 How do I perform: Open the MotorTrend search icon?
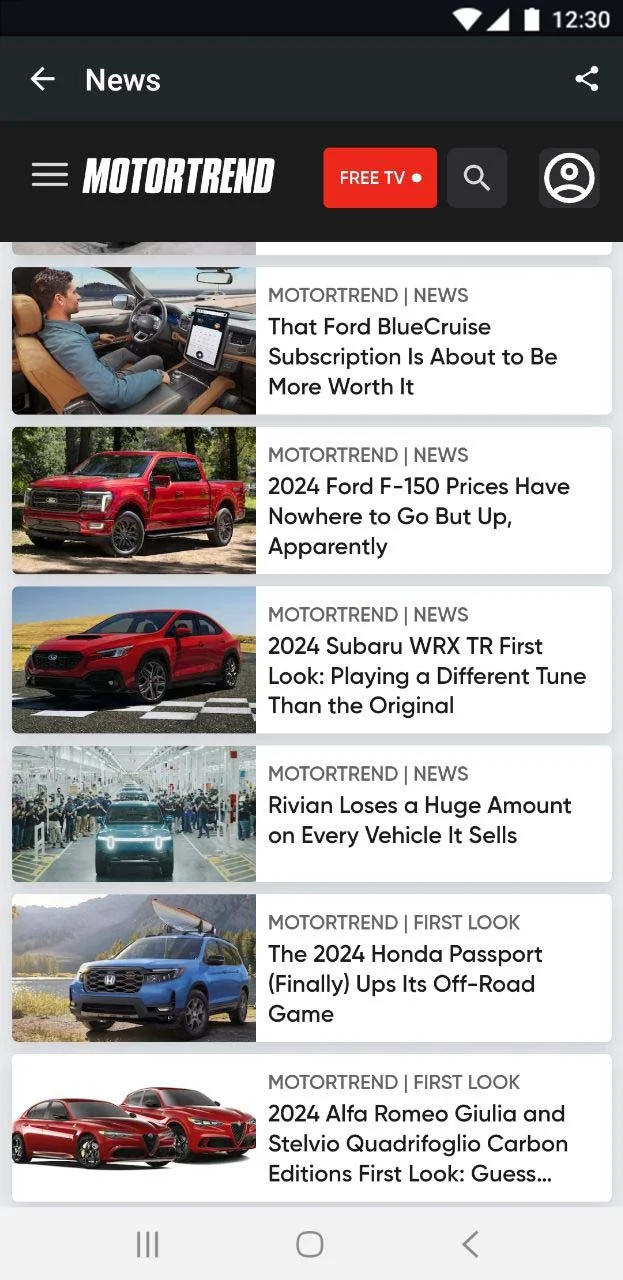click(477, 178)
